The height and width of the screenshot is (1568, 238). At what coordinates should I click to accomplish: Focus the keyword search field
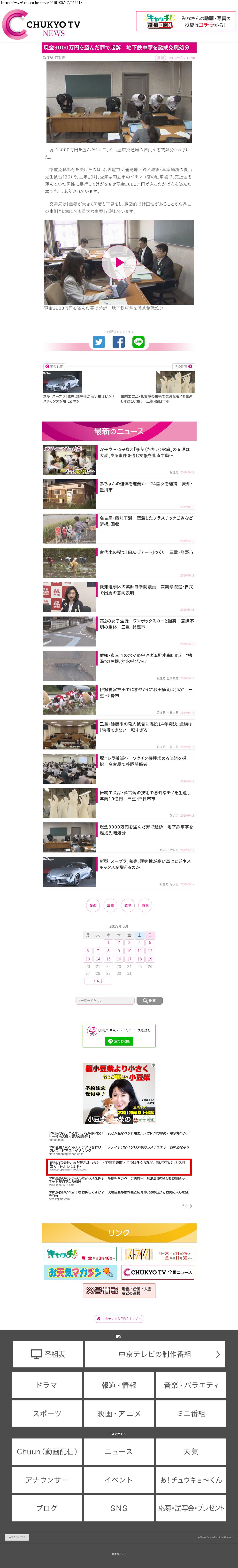click(x=104, y=1000)
